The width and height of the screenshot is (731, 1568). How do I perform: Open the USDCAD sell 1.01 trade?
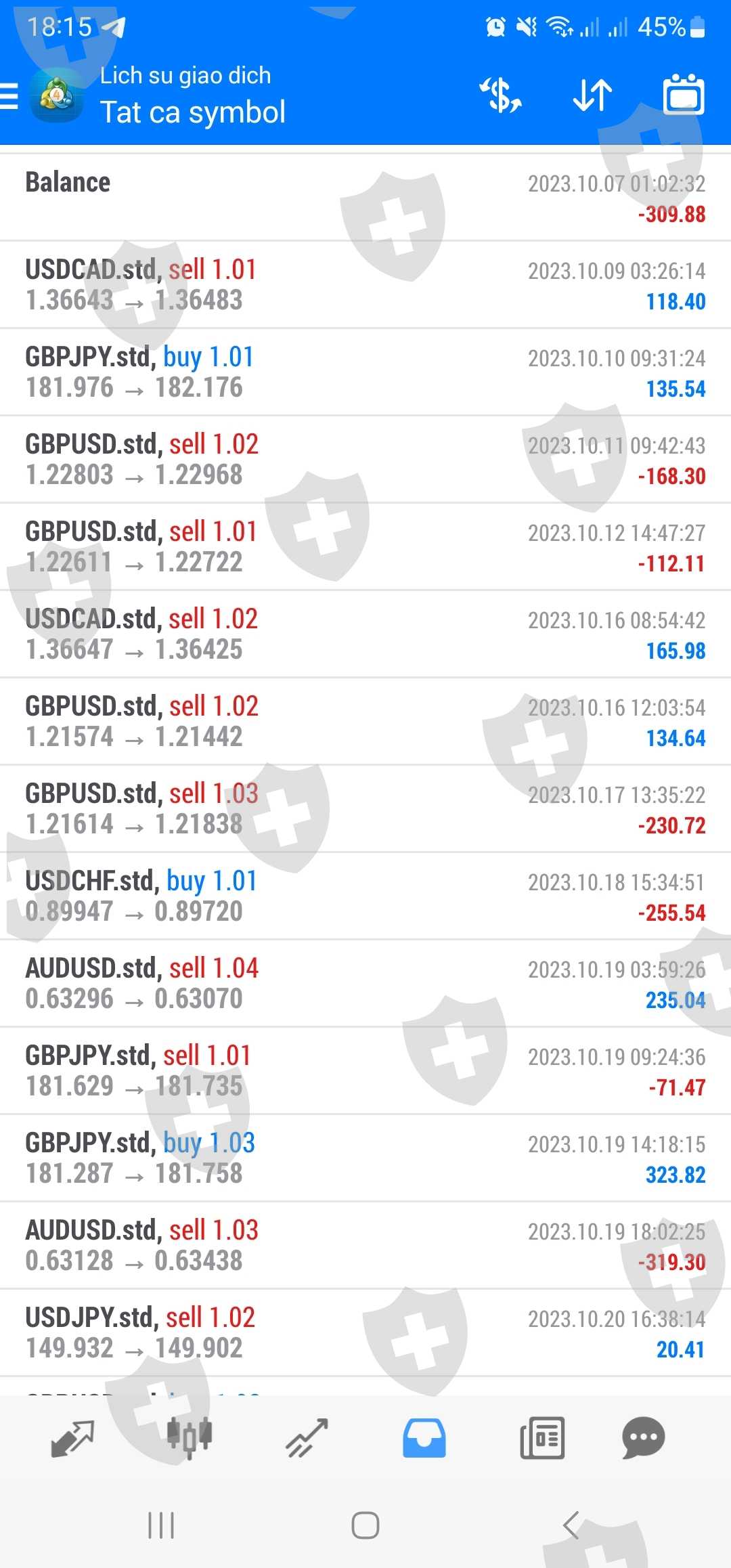365,285
